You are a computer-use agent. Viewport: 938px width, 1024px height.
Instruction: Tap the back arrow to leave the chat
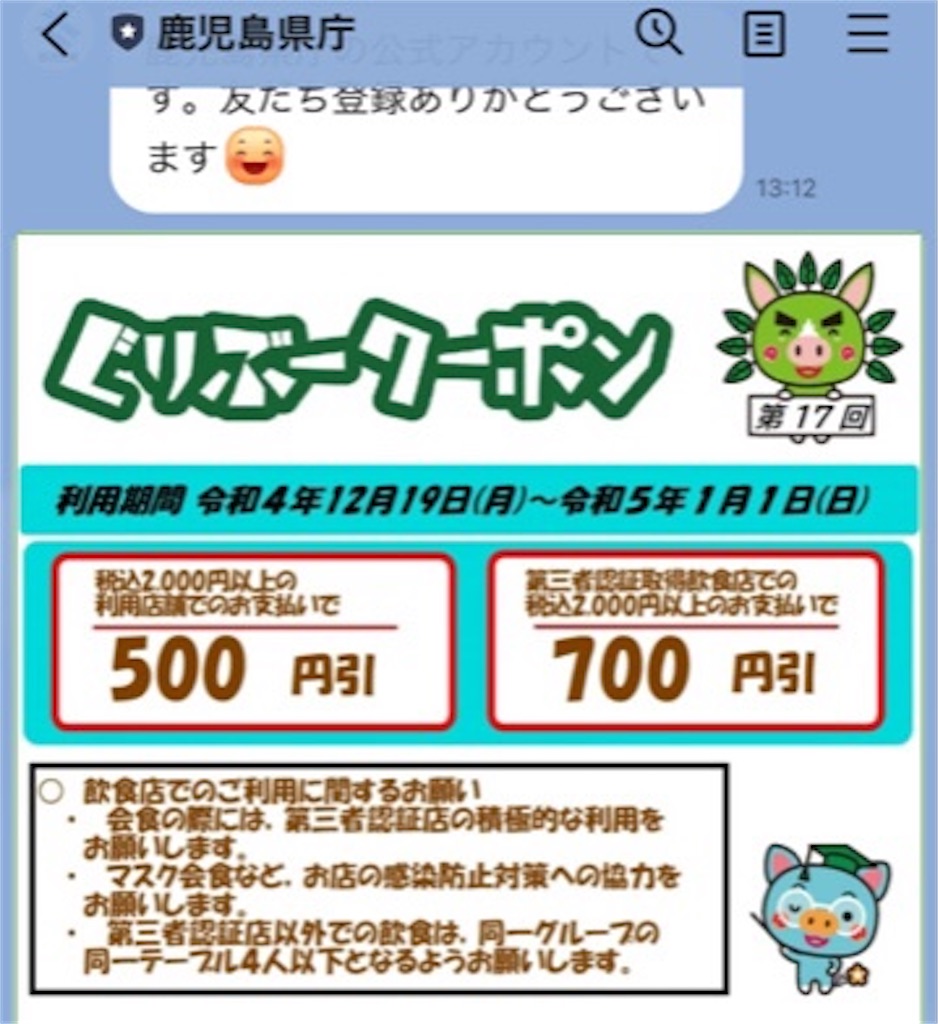tap(52, 33)
